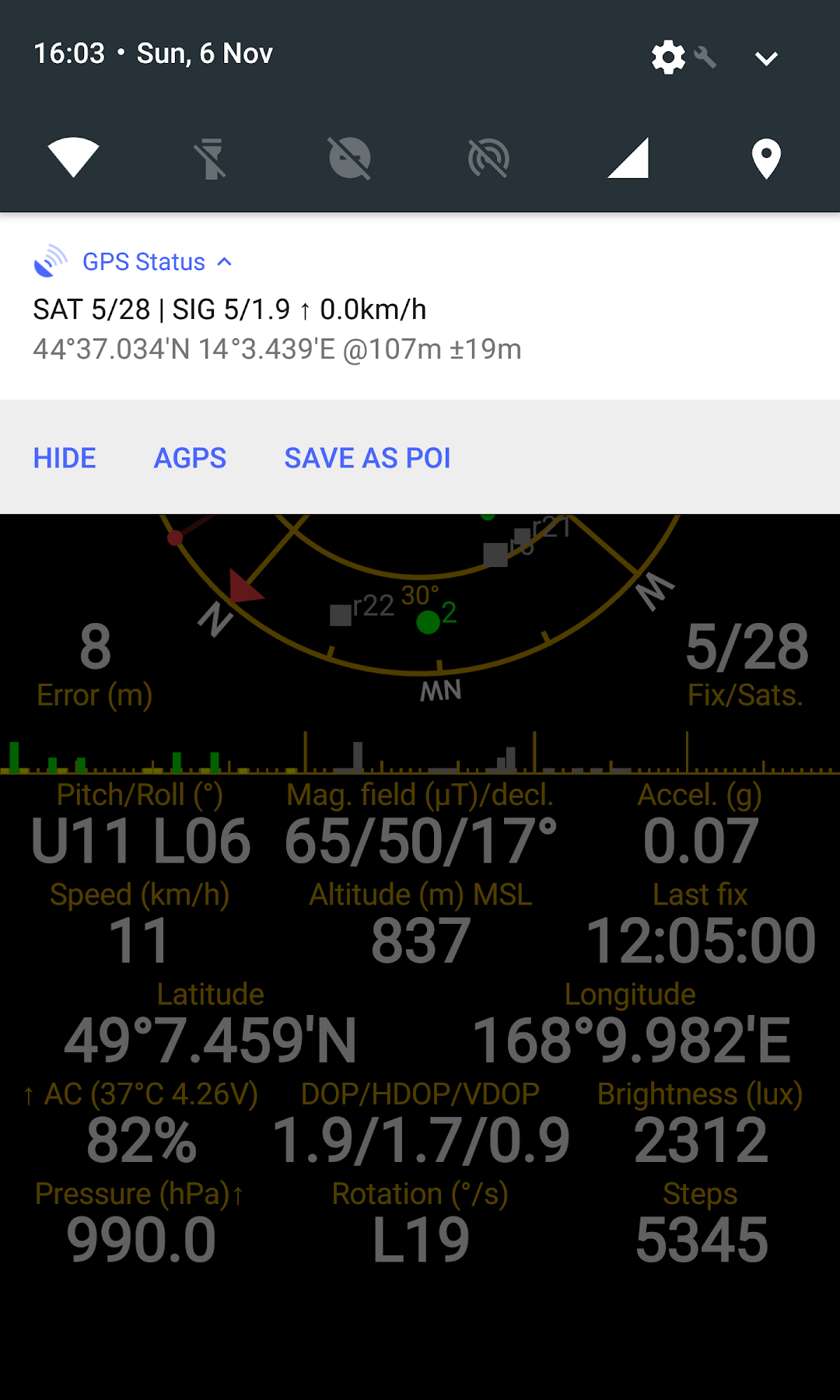Toggle the hotspot quick tile
This screenshot has width=840, height=1400.
[488, 158]
